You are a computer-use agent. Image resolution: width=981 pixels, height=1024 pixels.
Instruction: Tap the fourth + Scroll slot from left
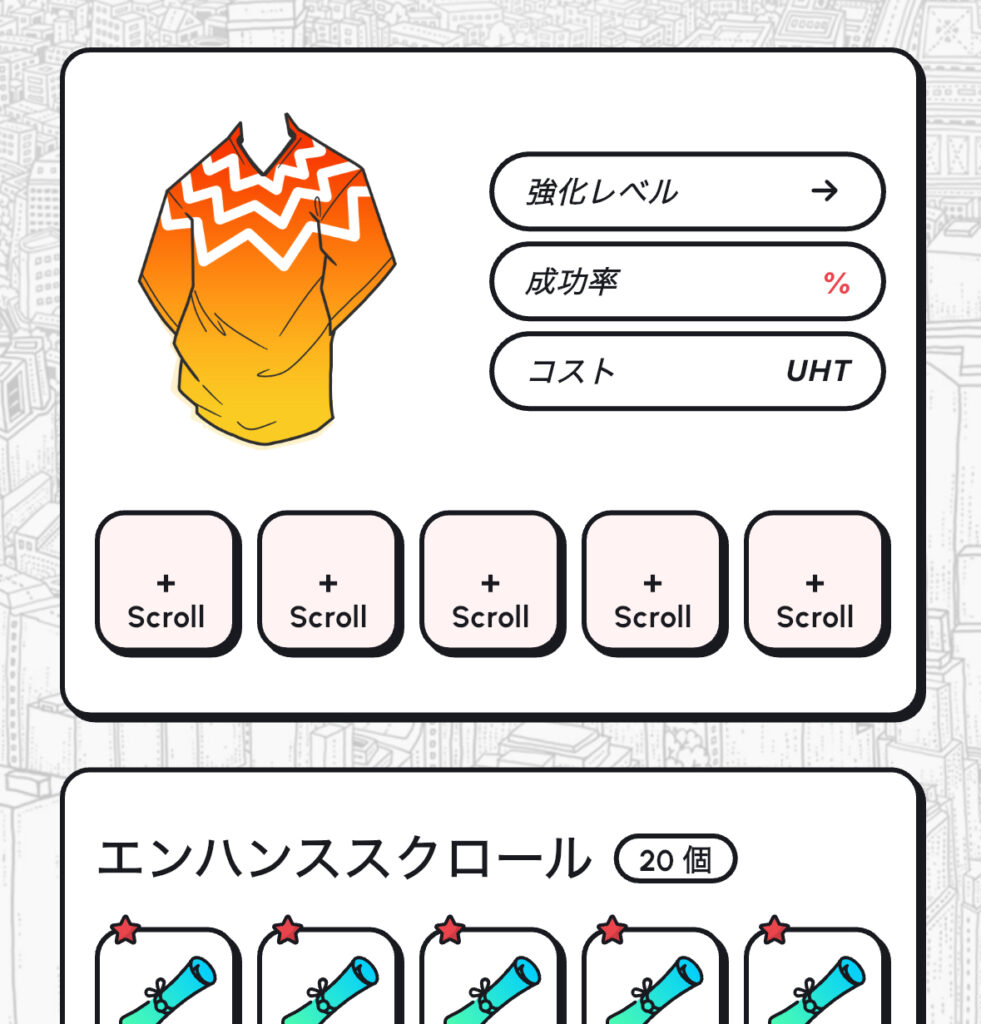(652, 582)
